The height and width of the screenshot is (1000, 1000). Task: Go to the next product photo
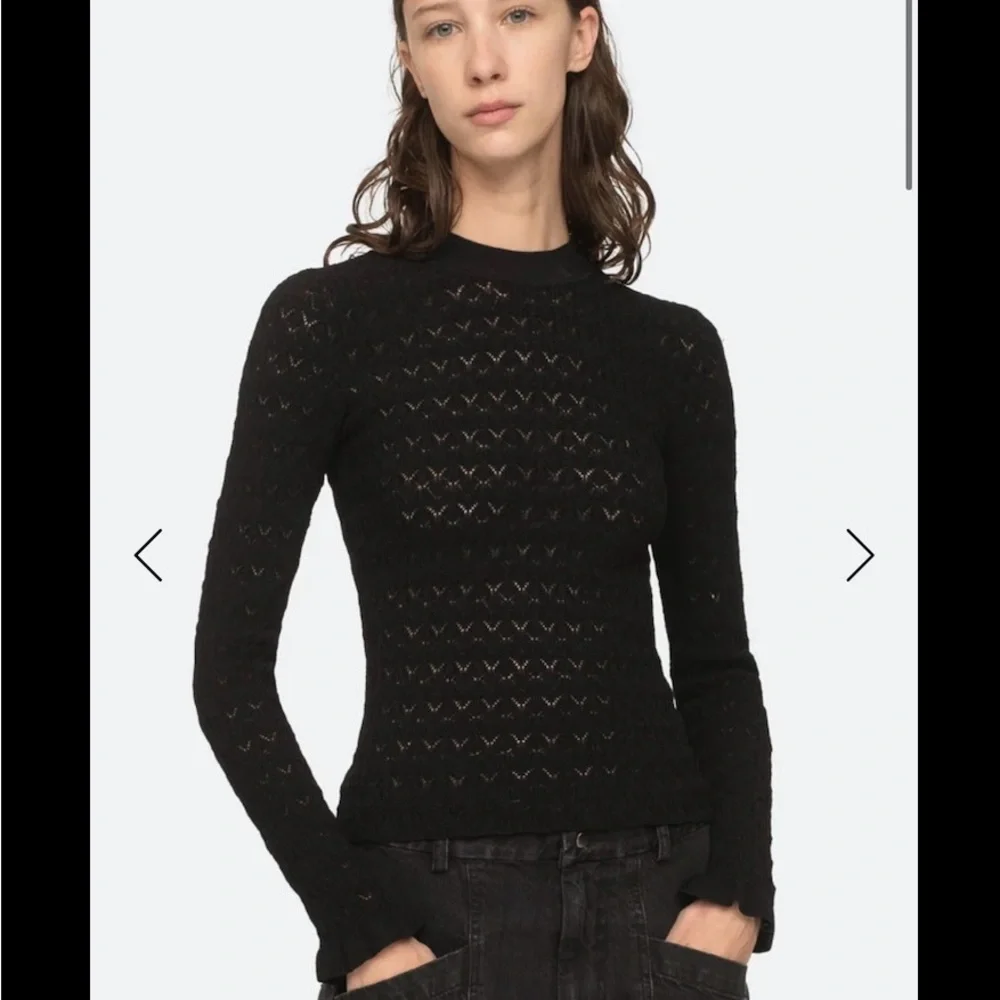point(859,555)
